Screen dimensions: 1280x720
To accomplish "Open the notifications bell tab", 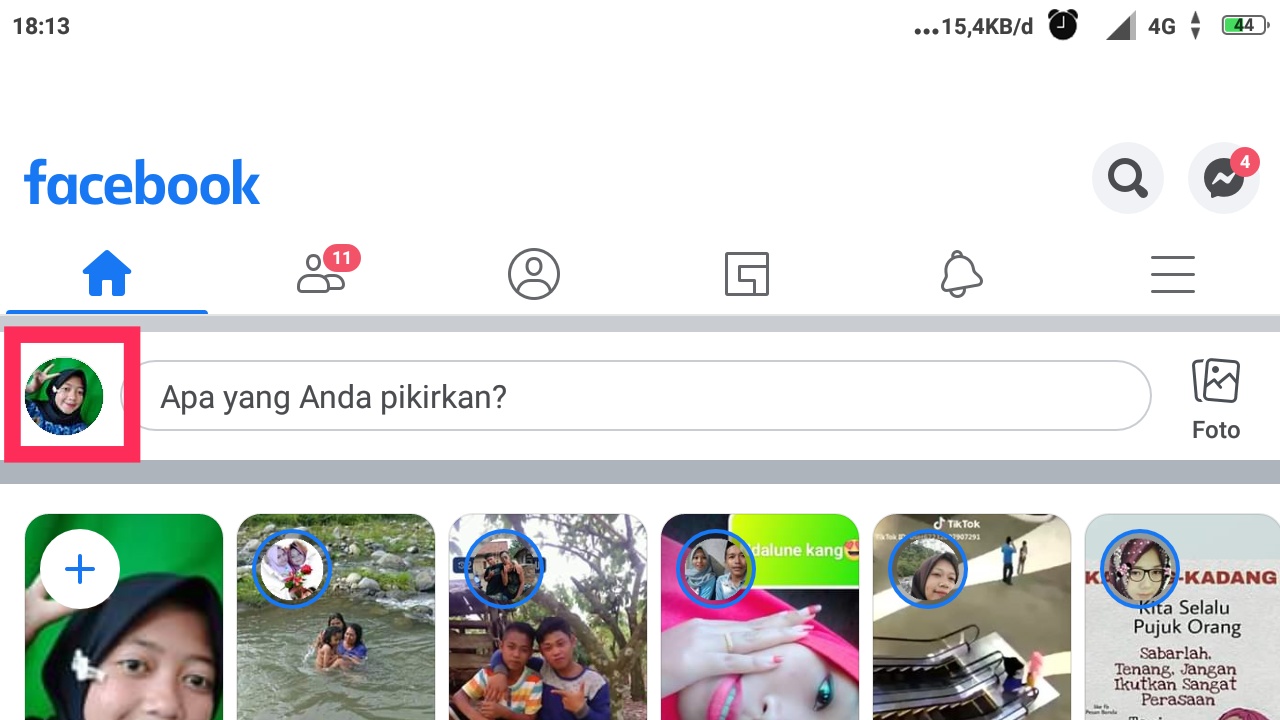I will (x=961, y=274).
